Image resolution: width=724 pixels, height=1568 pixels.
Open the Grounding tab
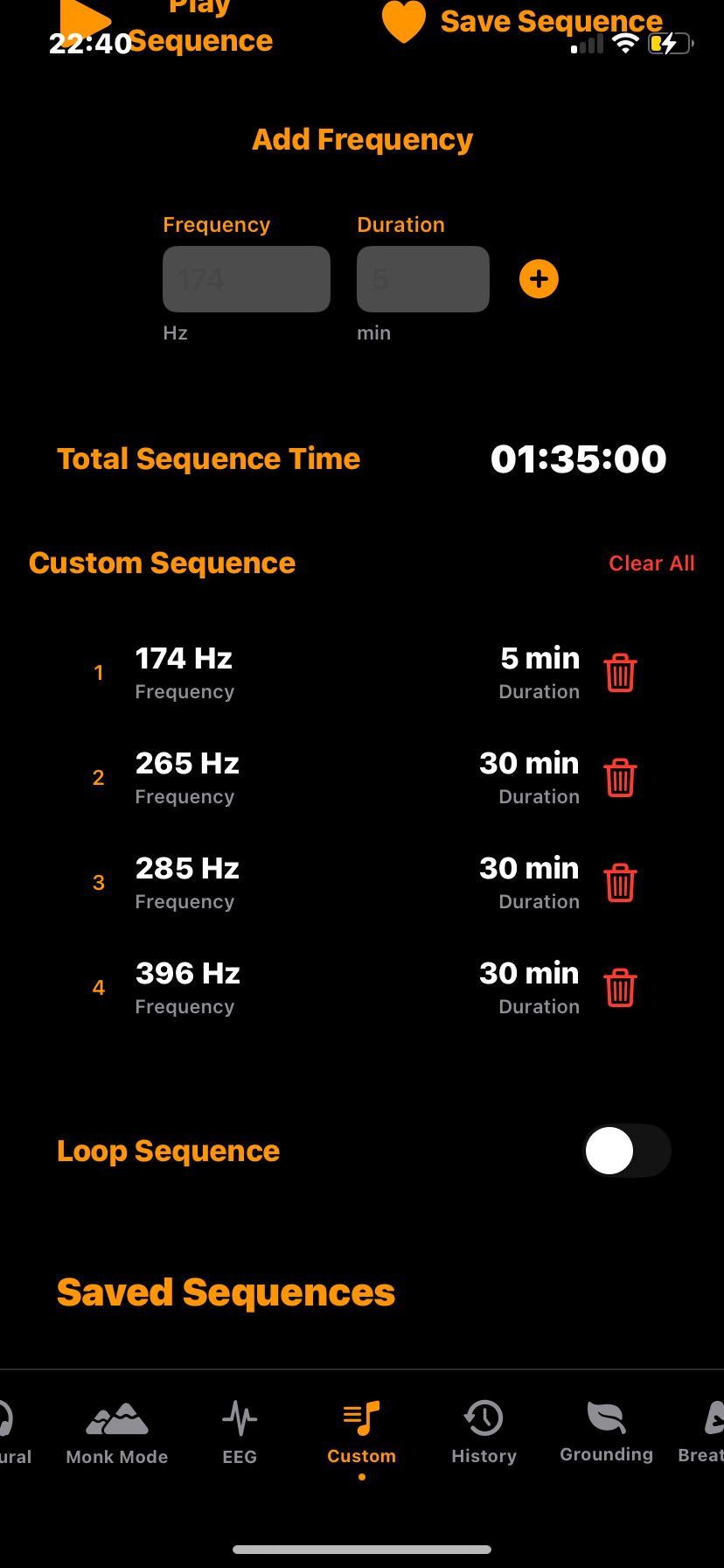606,1432
